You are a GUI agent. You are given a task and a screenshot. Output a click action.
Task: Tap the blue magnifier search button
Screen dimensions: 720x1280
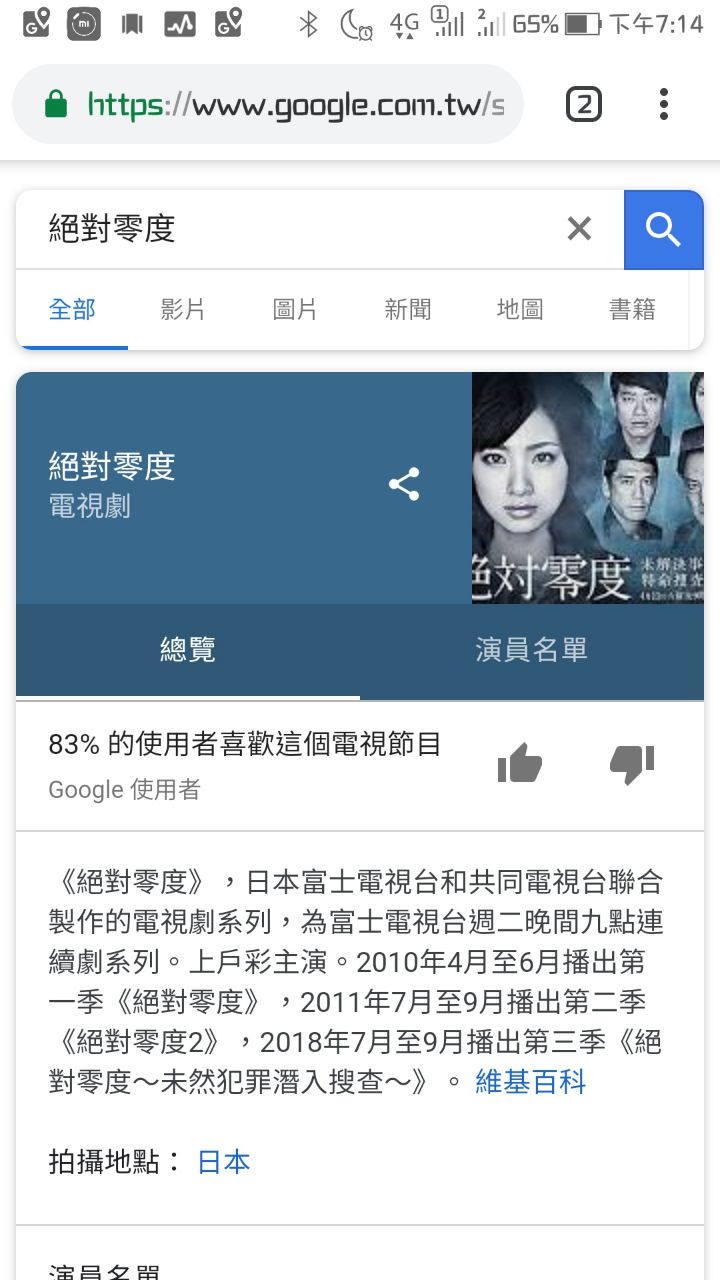click(664, 230)
